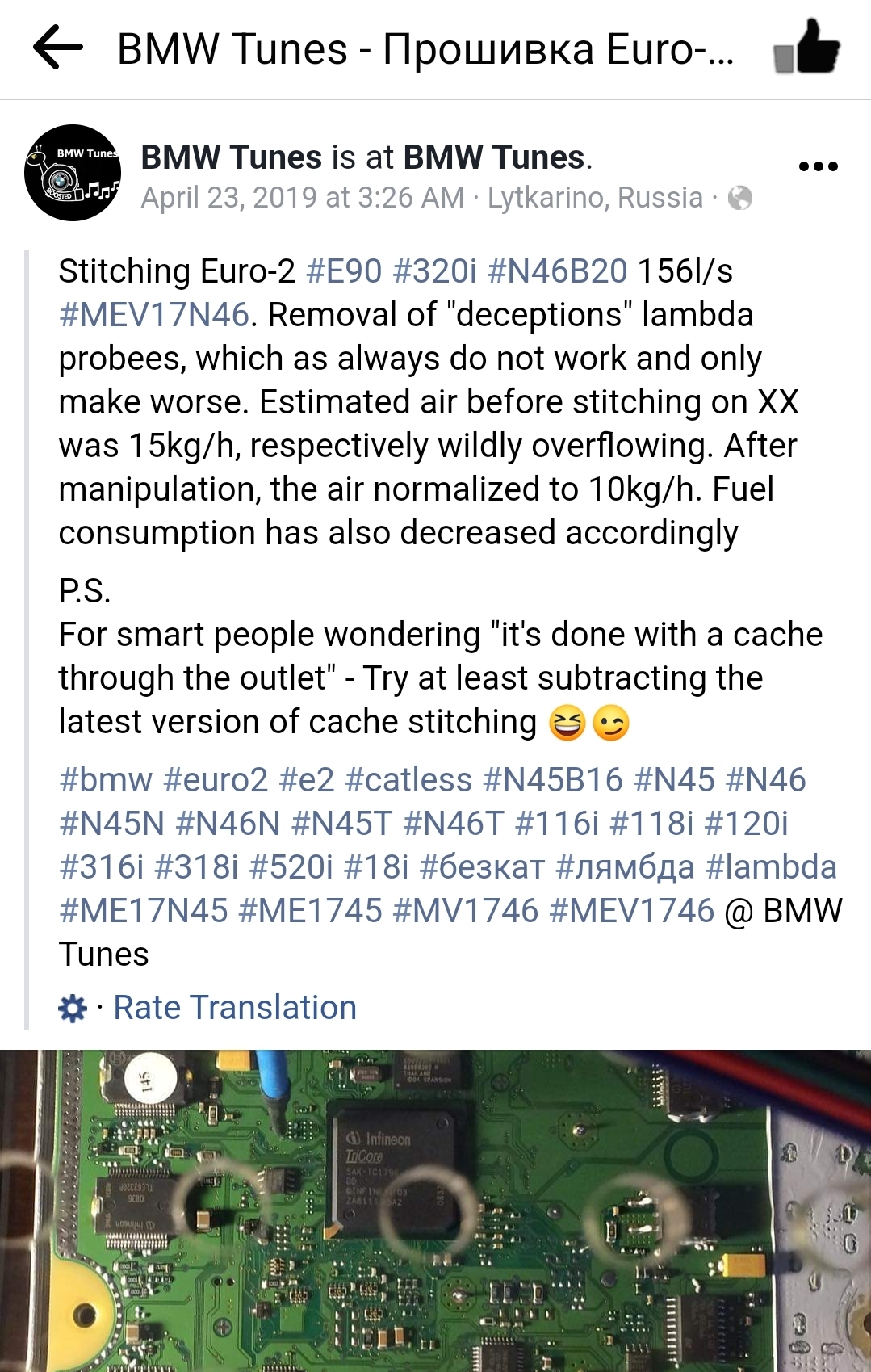Viewport: 871px width, 1372px height.
Task: Go back using the arrow icon
Action: pyautogui.click(x=58, y=48)
